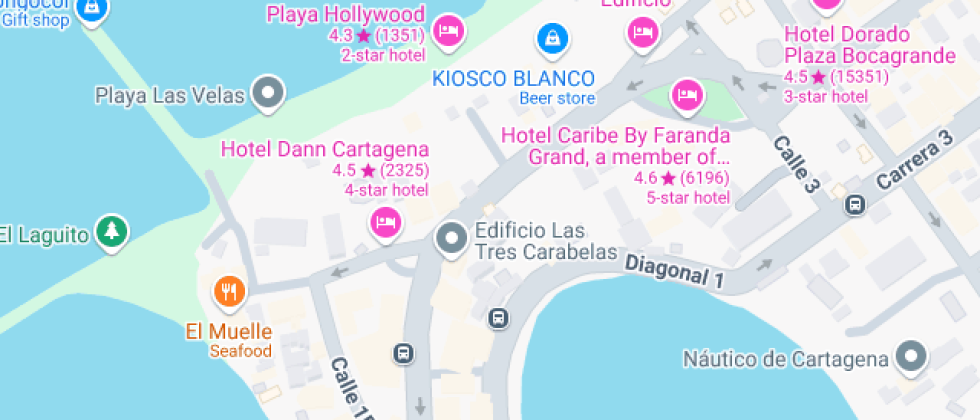Viewport: 980px width, 420px height.
Task: Select the bus stop on Carrera 3
Action: tap(854, 205)
